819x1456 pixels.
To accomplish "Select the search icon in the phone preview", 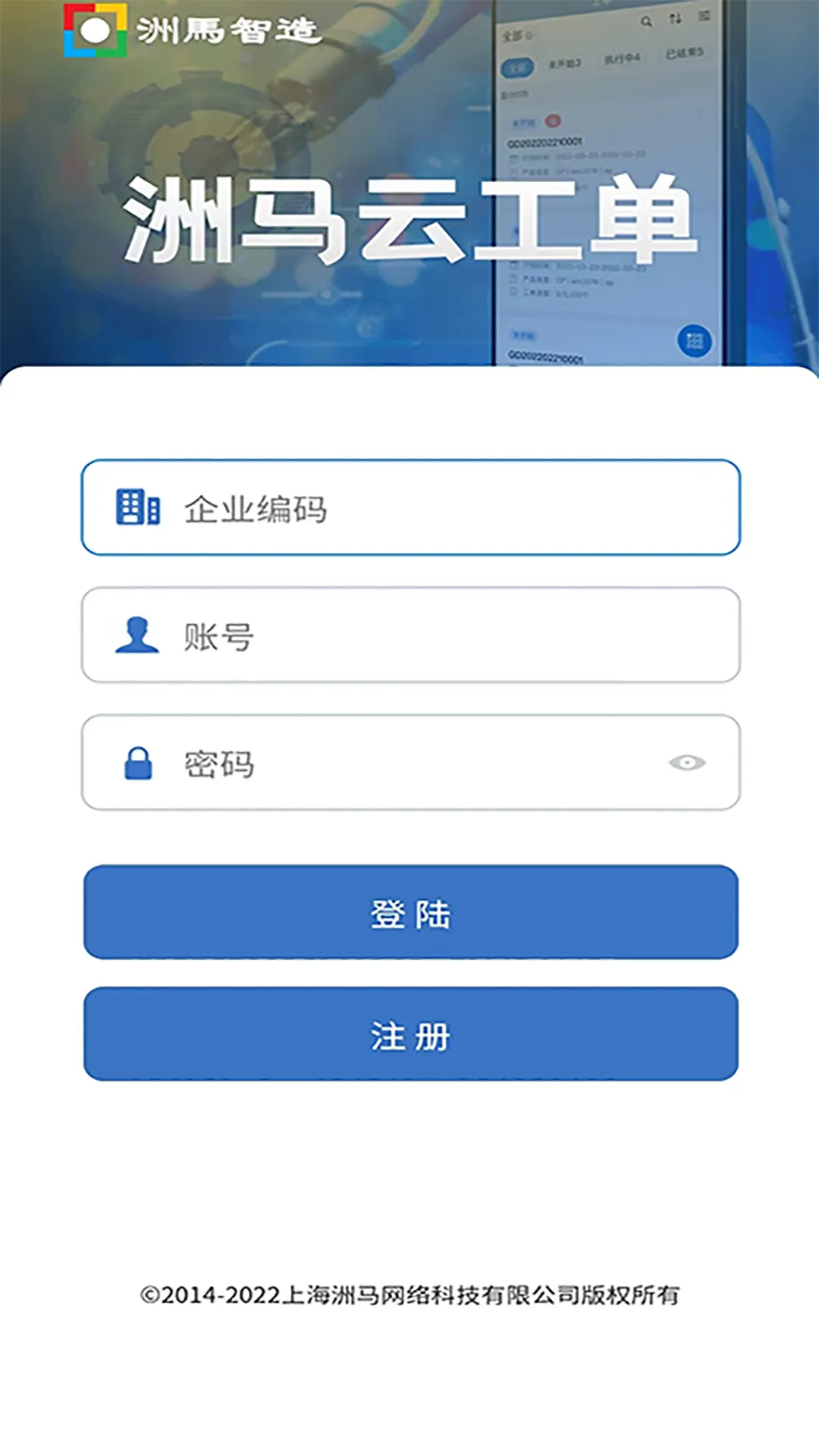I will click(x=646, y=21).
